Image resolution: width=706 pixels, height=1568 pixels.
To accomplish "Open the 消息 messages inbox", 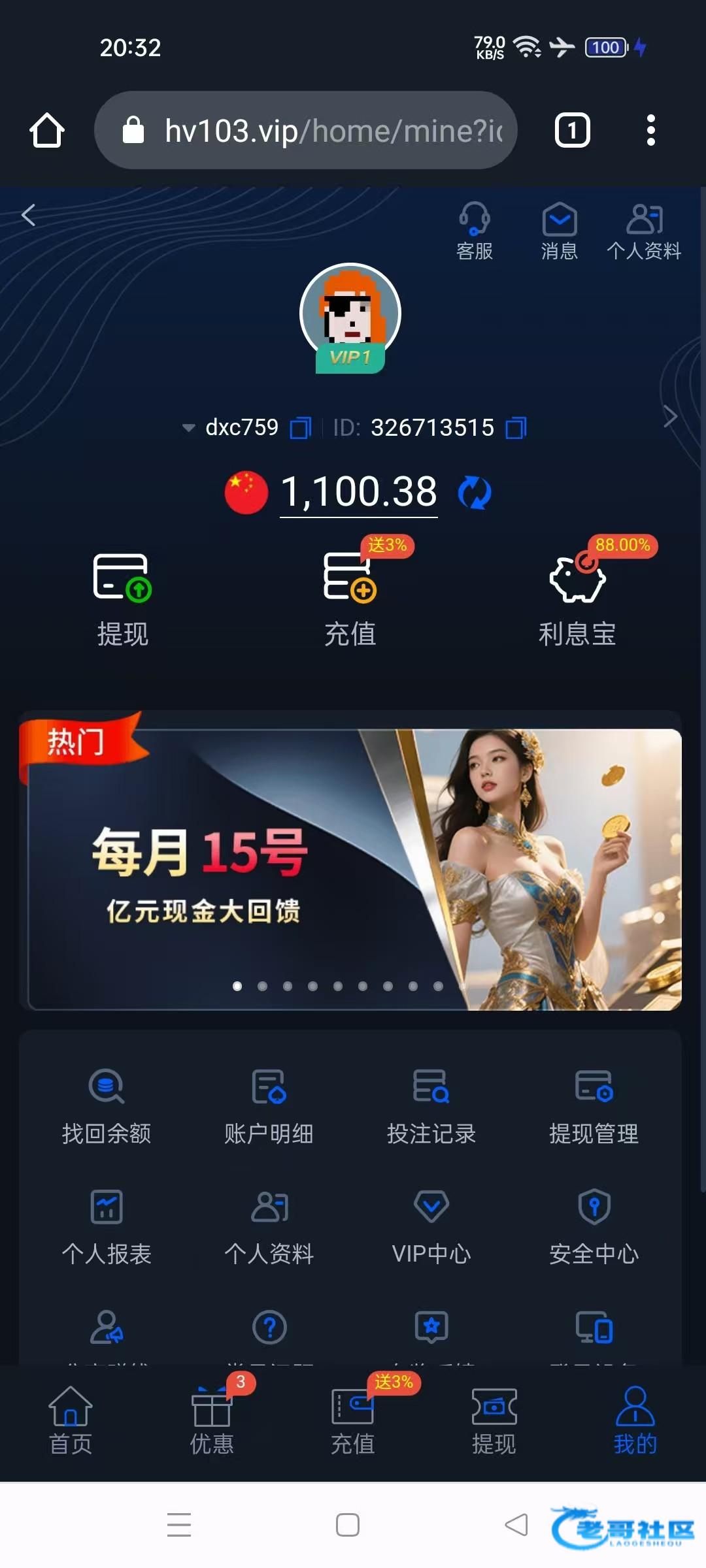I will [559, 230].
